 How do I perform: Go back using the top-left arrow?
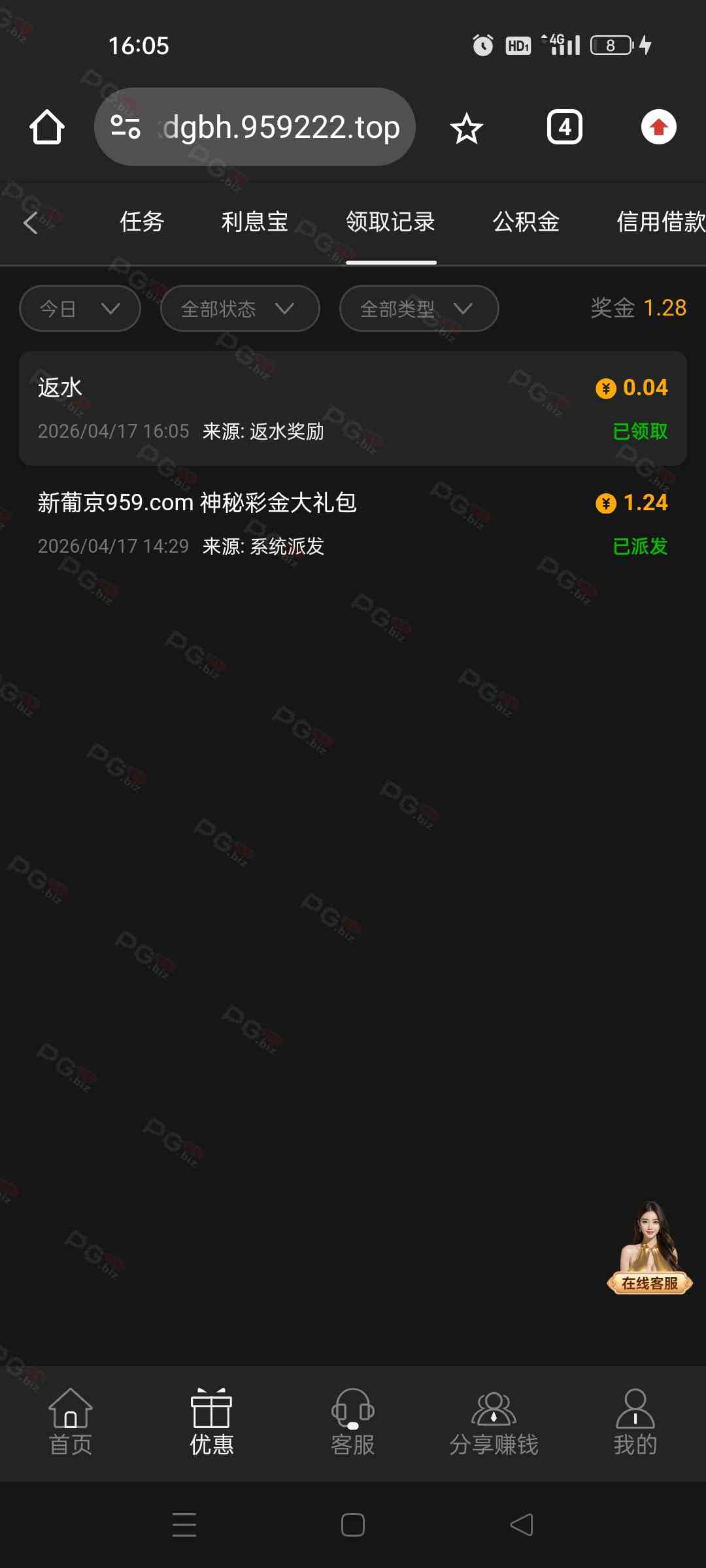coord(30,223)
